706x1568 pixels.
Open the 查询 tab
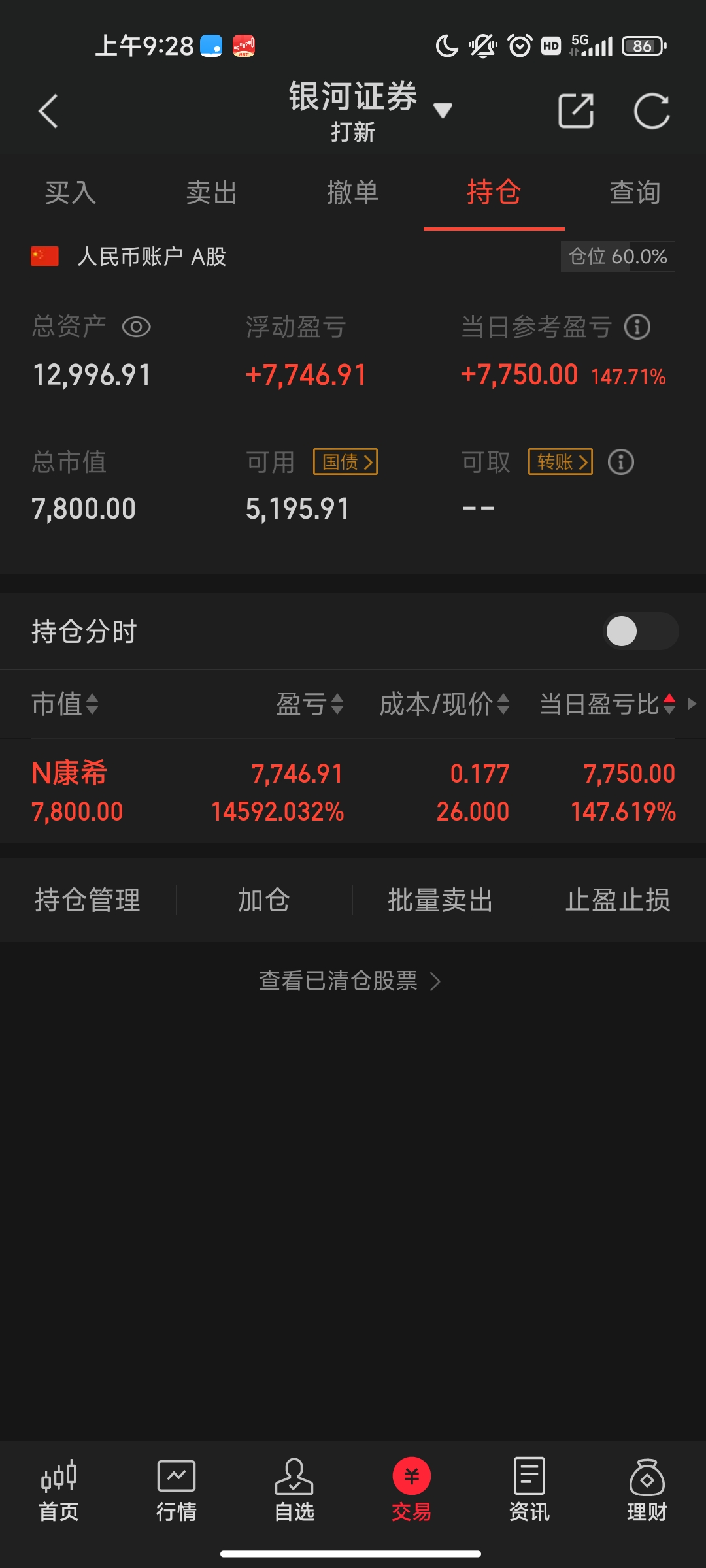pyautogui.click(x=634, y=193)
